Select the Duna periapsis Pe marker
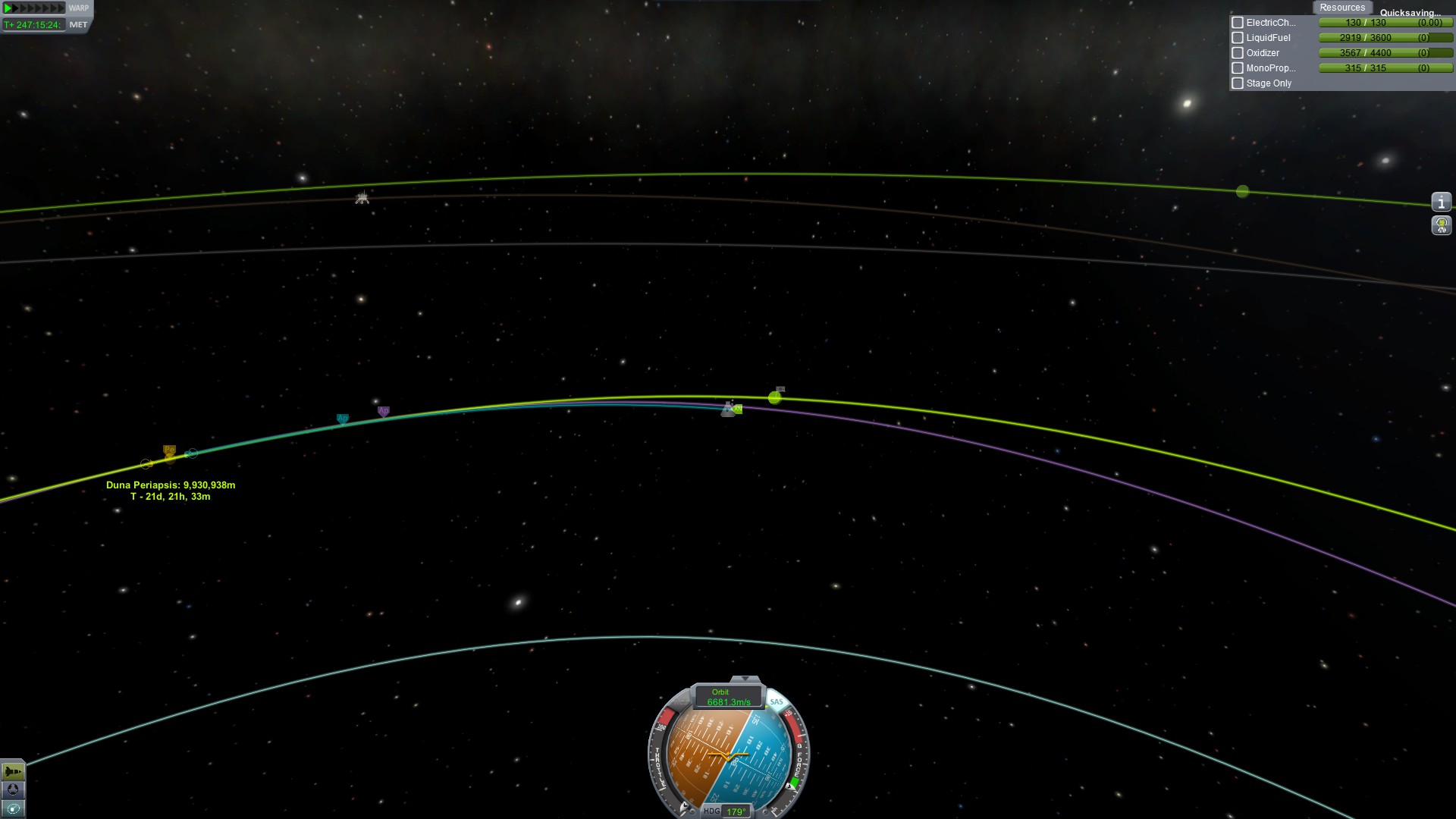The image size is (1456, 819). coord(169,450)
